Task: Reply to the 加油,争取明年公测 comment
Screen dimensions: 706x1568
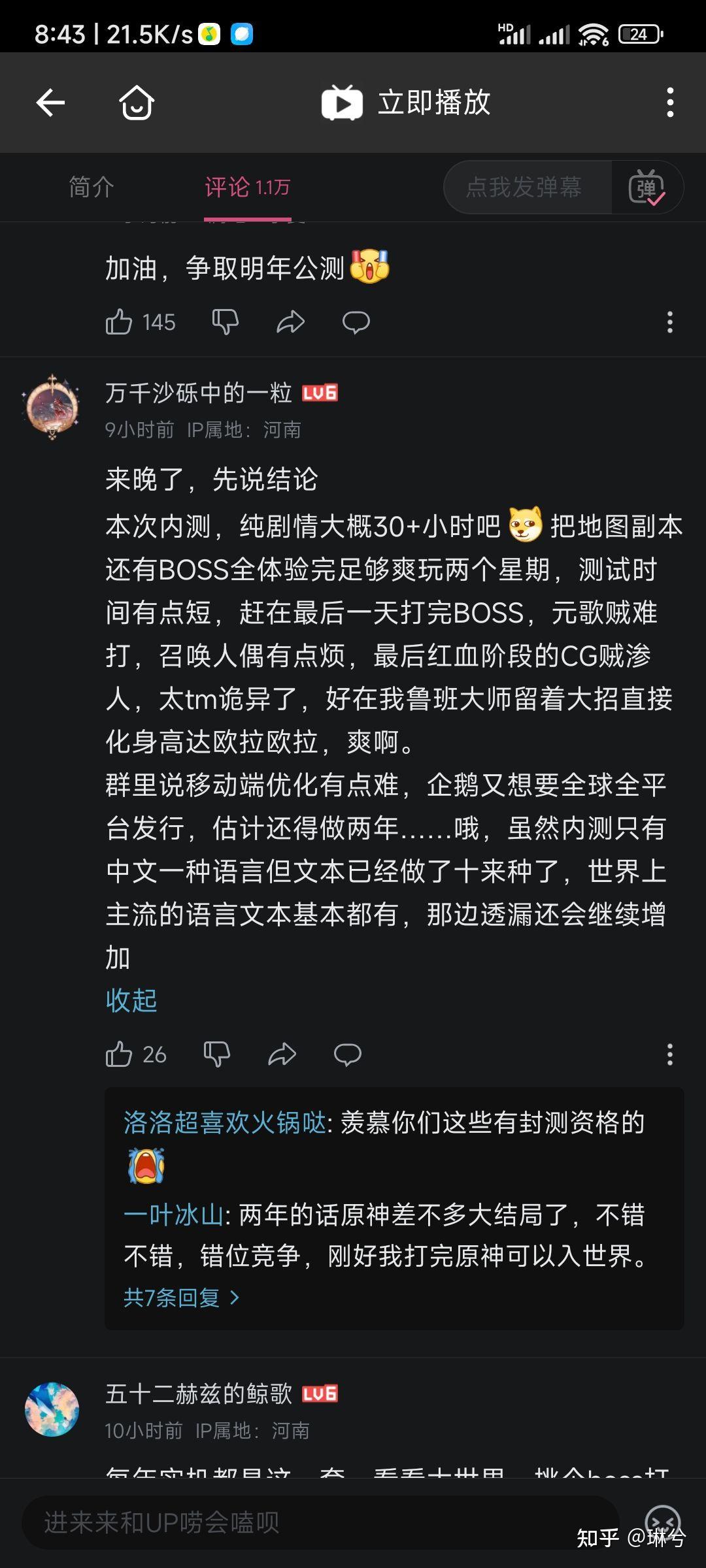Action: tap(356, 322)
